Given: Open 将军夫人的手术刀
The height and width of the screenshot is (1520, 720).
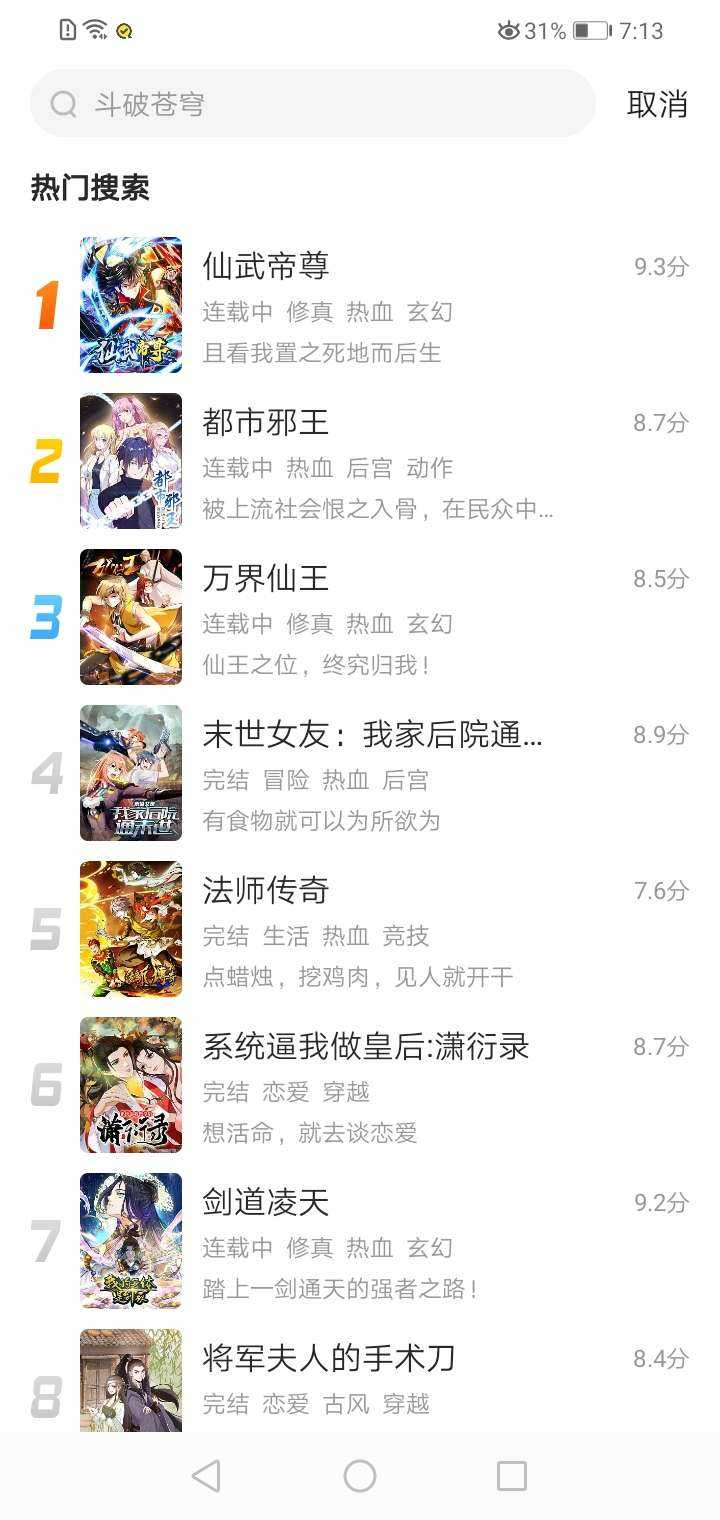Looking at the screenshot, I should coord(360,1380).
